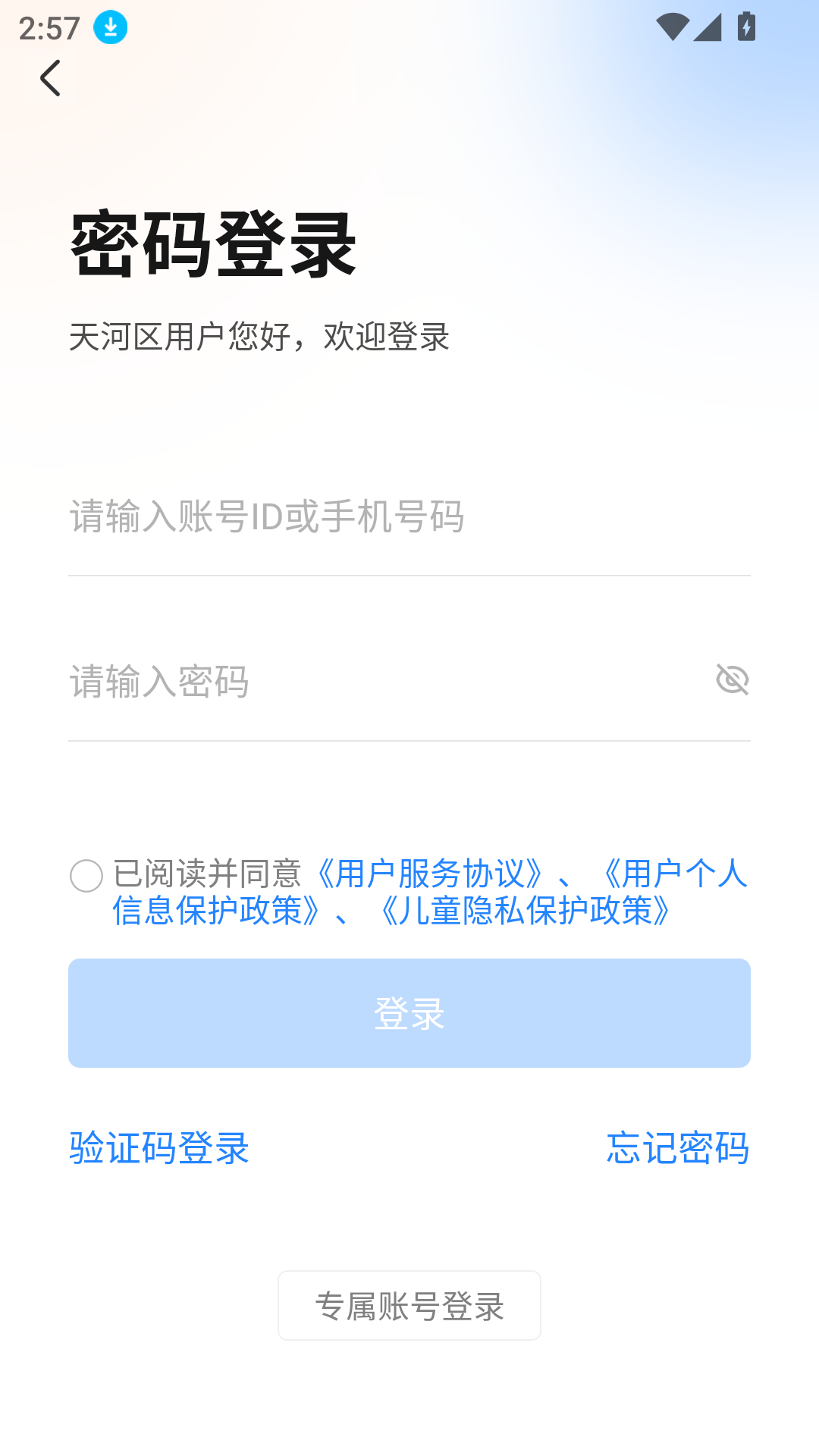Tap the 密码登录 page title
The image size is (819, 1456).
tap(213, 243)
